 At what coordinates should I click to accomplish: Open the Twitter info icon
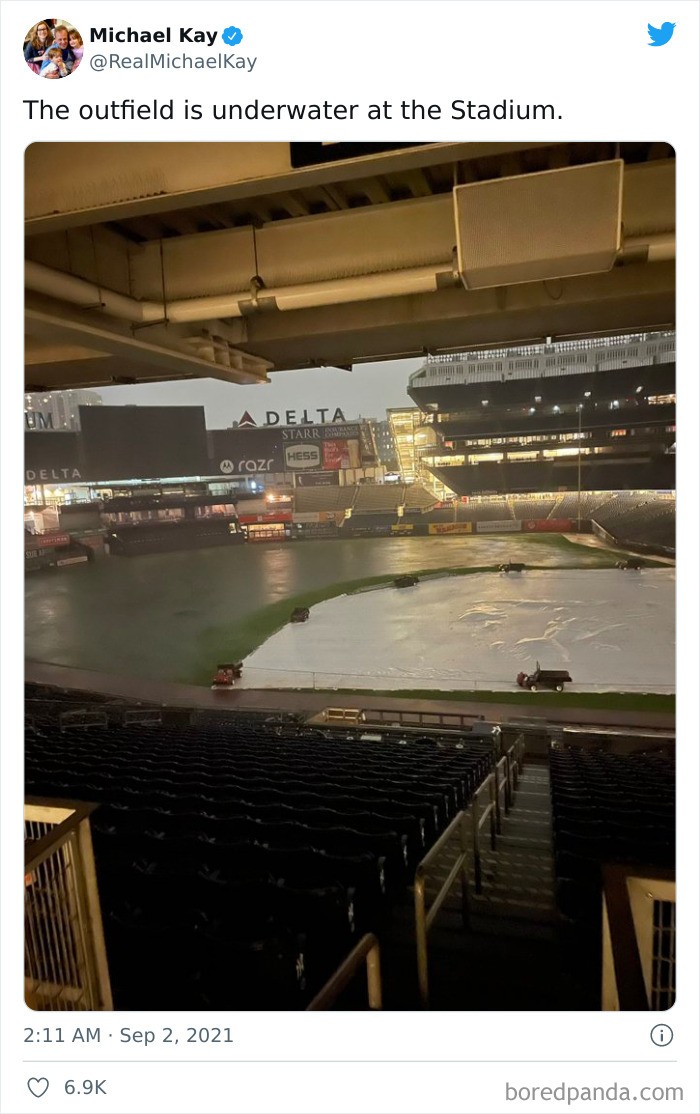661,1035
